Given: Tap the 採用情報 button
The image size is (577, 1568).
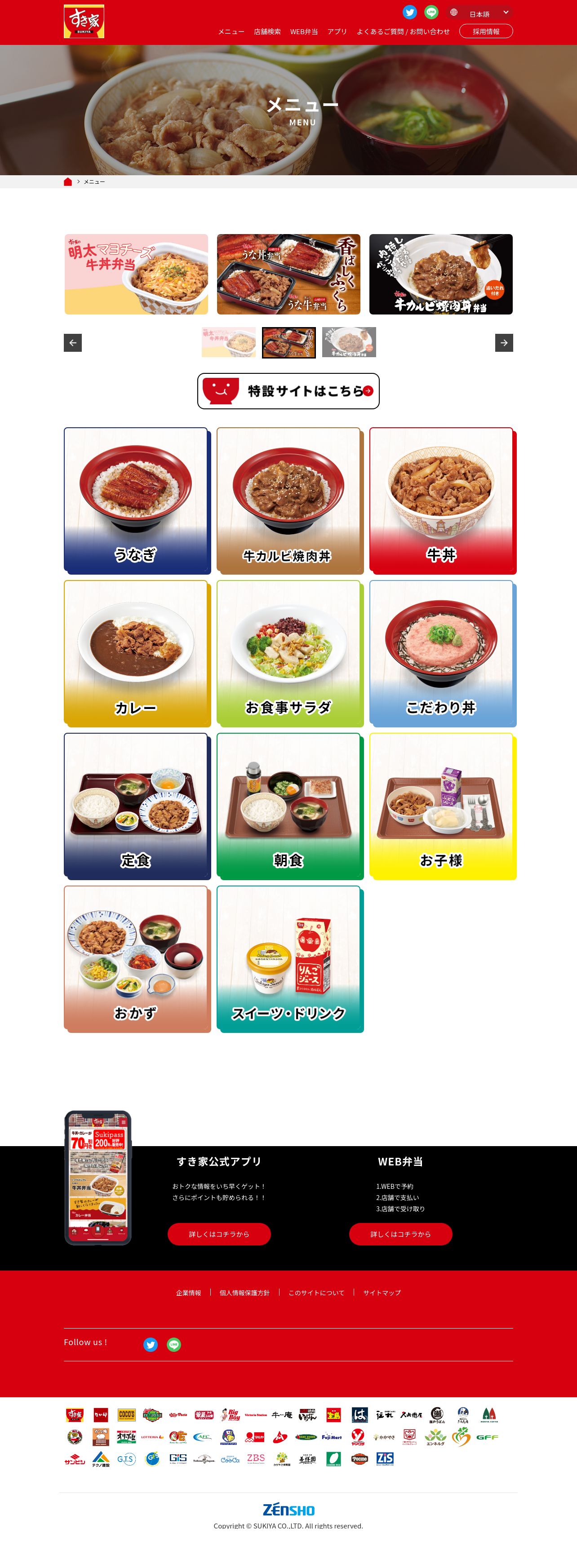Looking at the screenshot, I should [486, 31].
